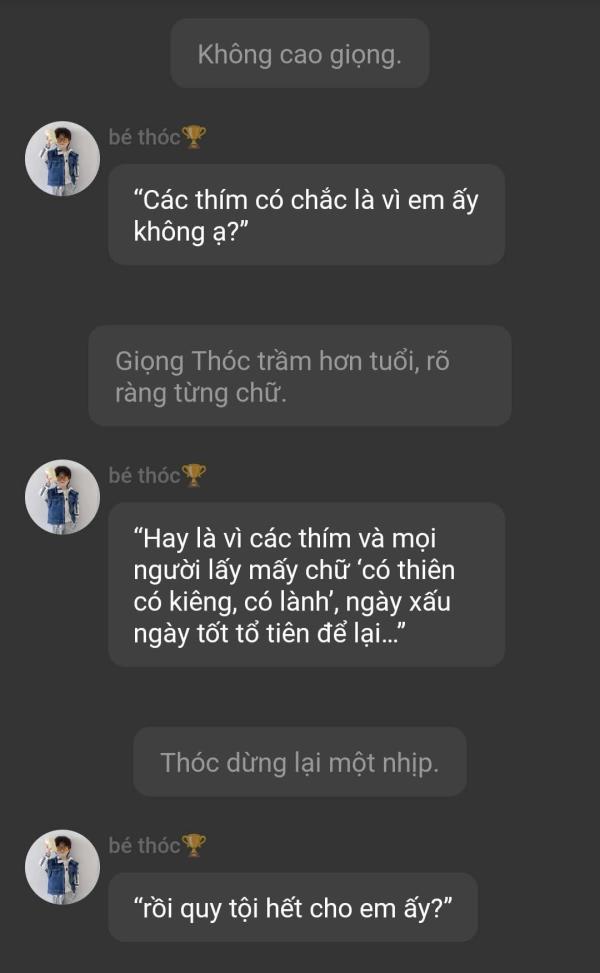Image resolution: width=600 pixels, height=973 pixels.
Task: Tap bé thóc's avatar beside "Hay là vì các thím" message
Action: click(62, 497)
